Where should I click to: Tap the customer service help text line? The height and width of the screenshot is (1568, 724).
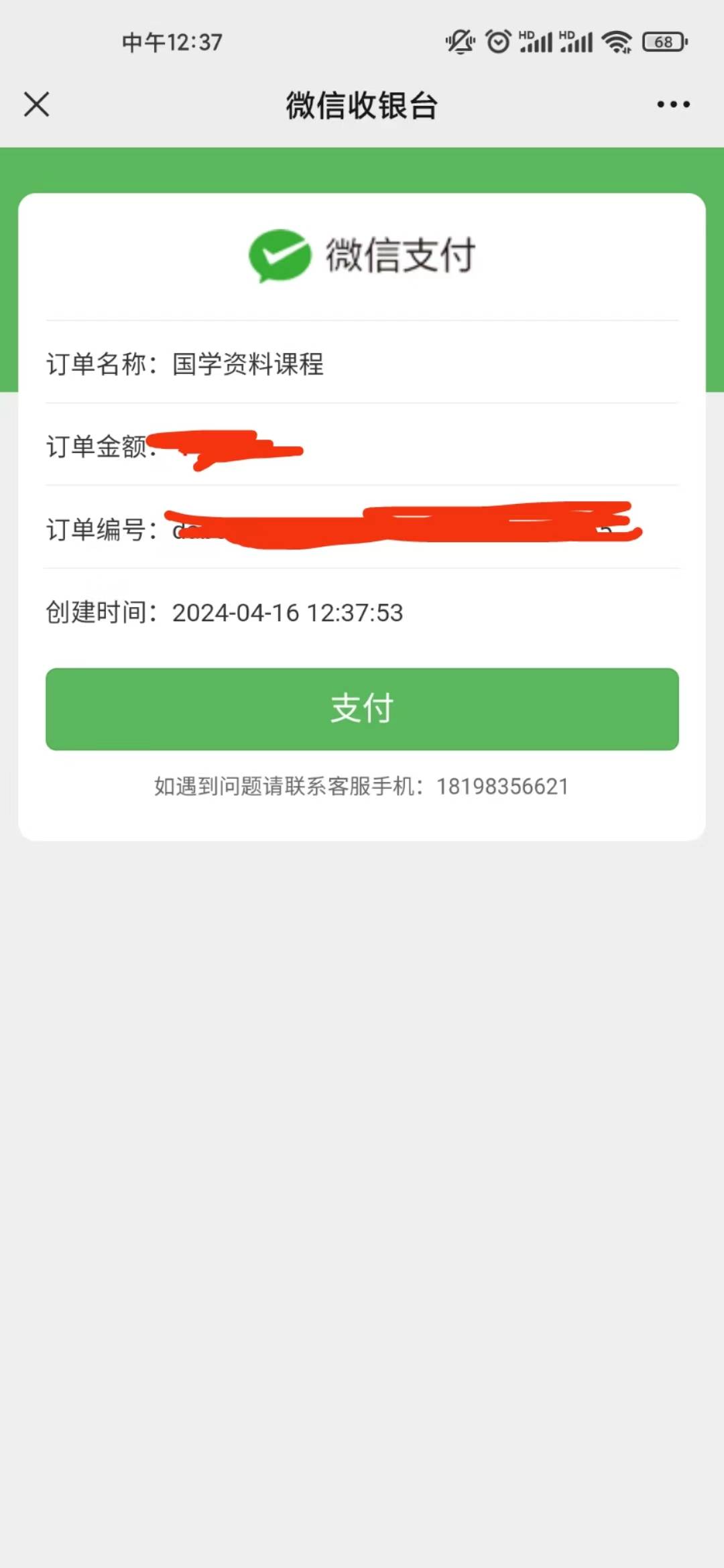coord(360,786)
